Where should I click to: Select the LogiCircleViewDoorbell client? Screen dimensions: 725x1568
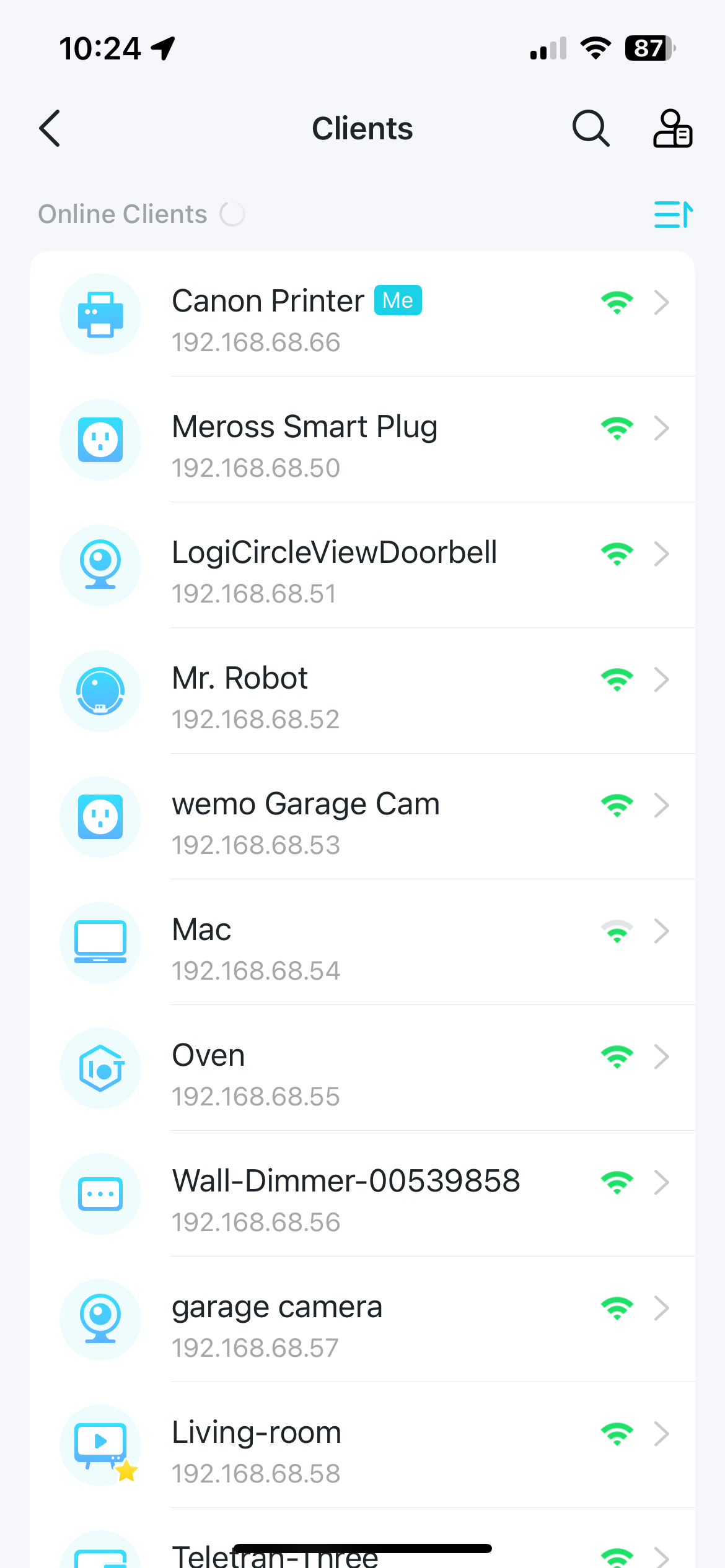tap(362, 565)
